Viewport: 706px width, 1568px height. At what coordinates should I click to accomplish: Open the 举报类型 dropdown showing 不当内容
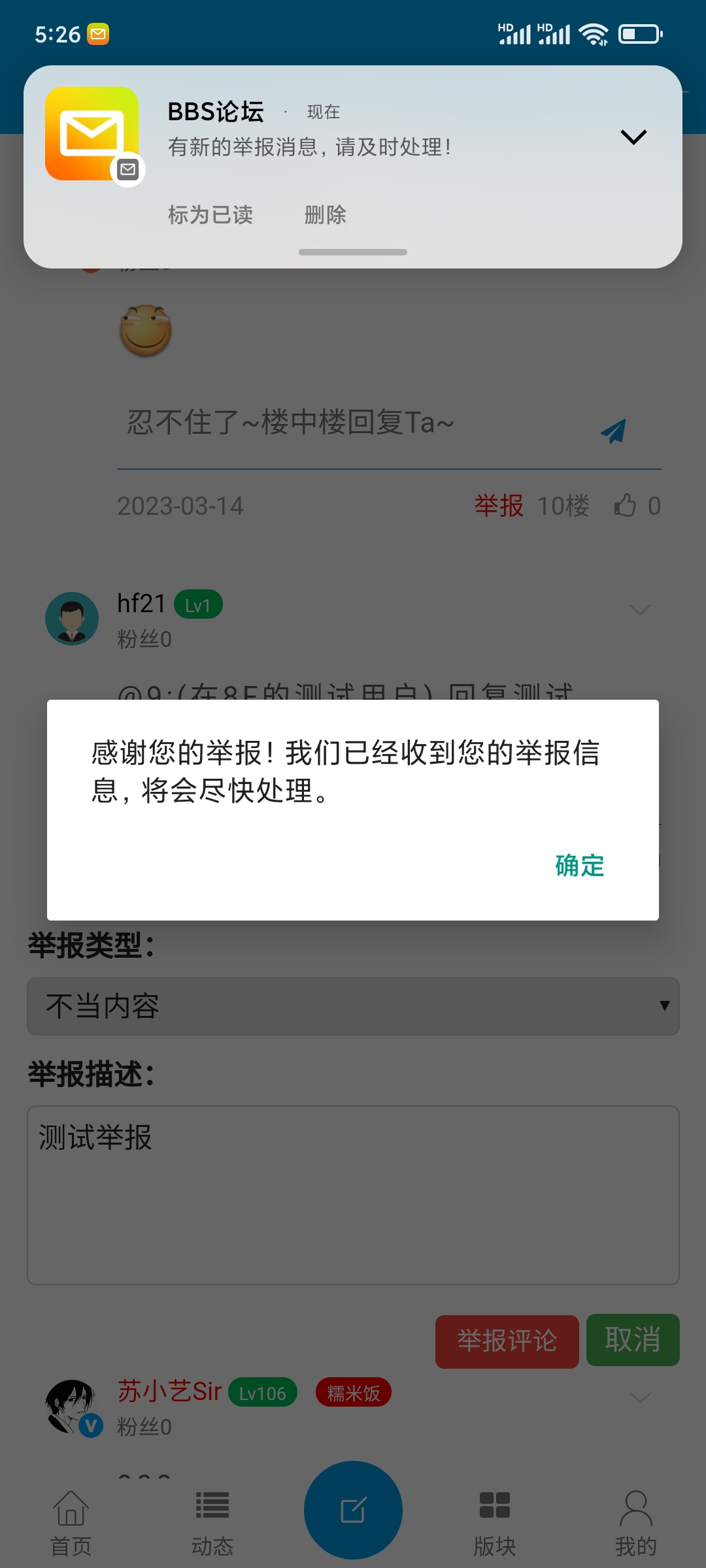353,1006
